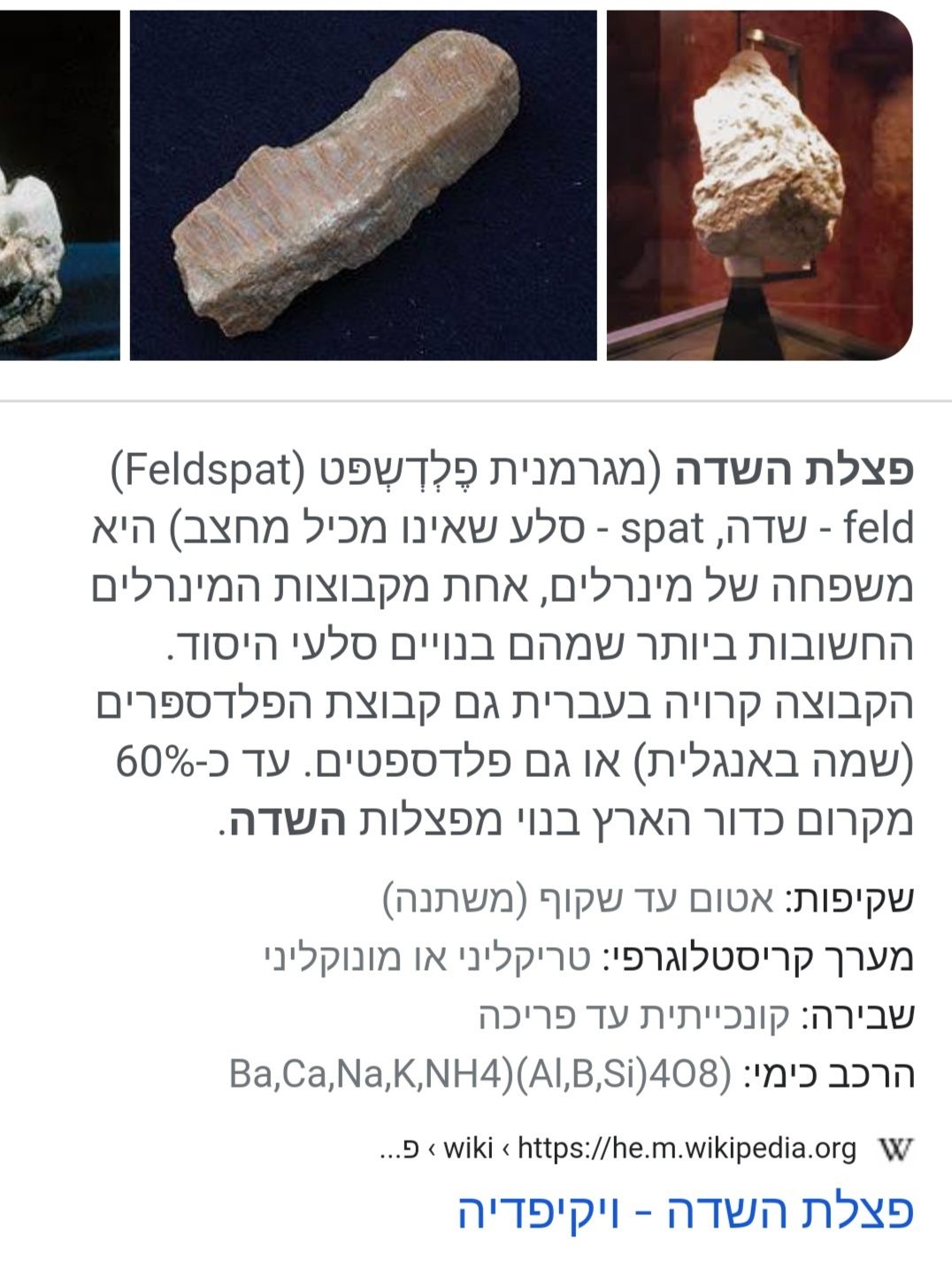Open the reddish elongated feldspar rock image

pyautogui.click(x=363, y=185)
